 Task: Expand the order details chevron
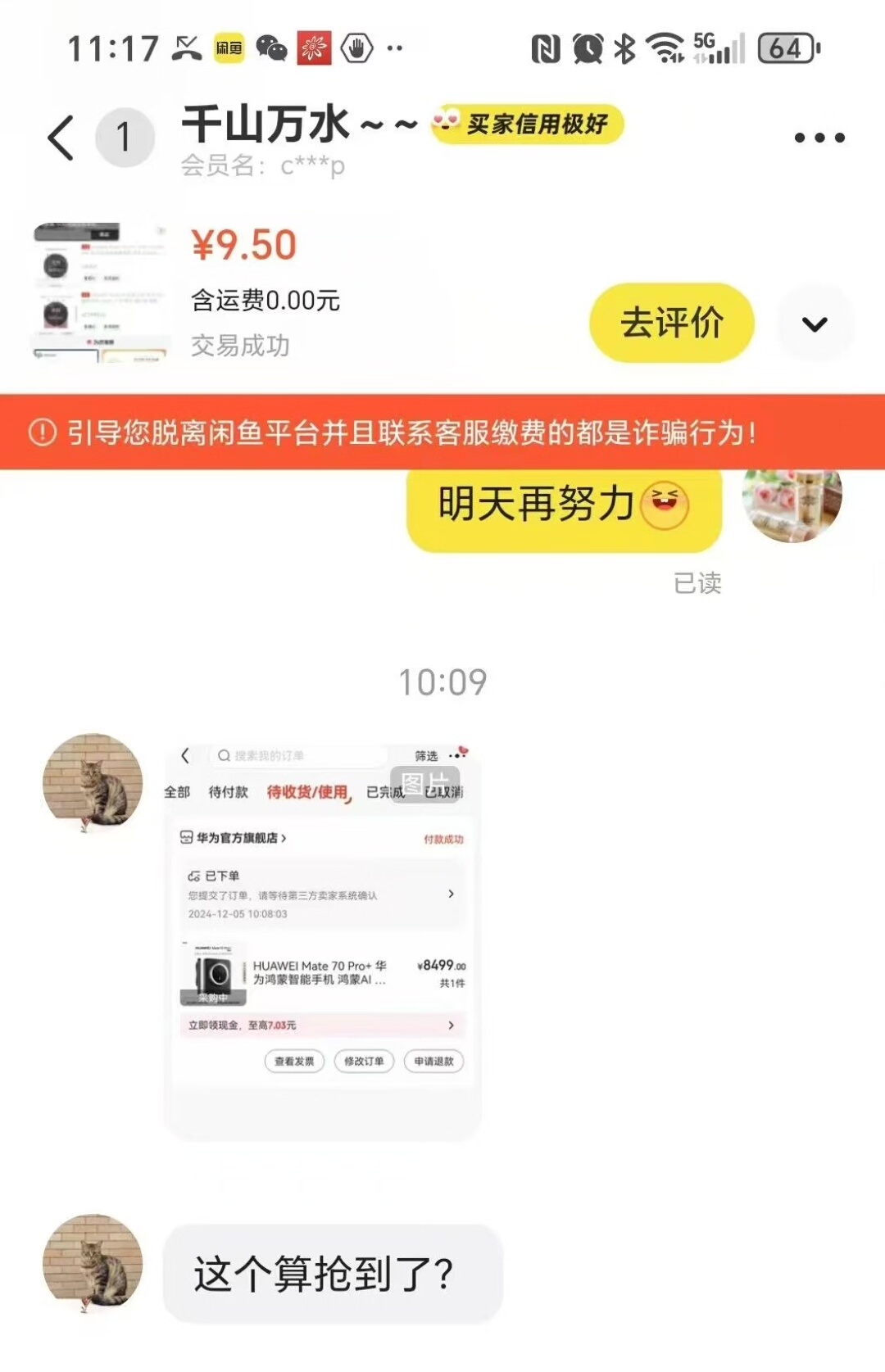click(815, 324)
